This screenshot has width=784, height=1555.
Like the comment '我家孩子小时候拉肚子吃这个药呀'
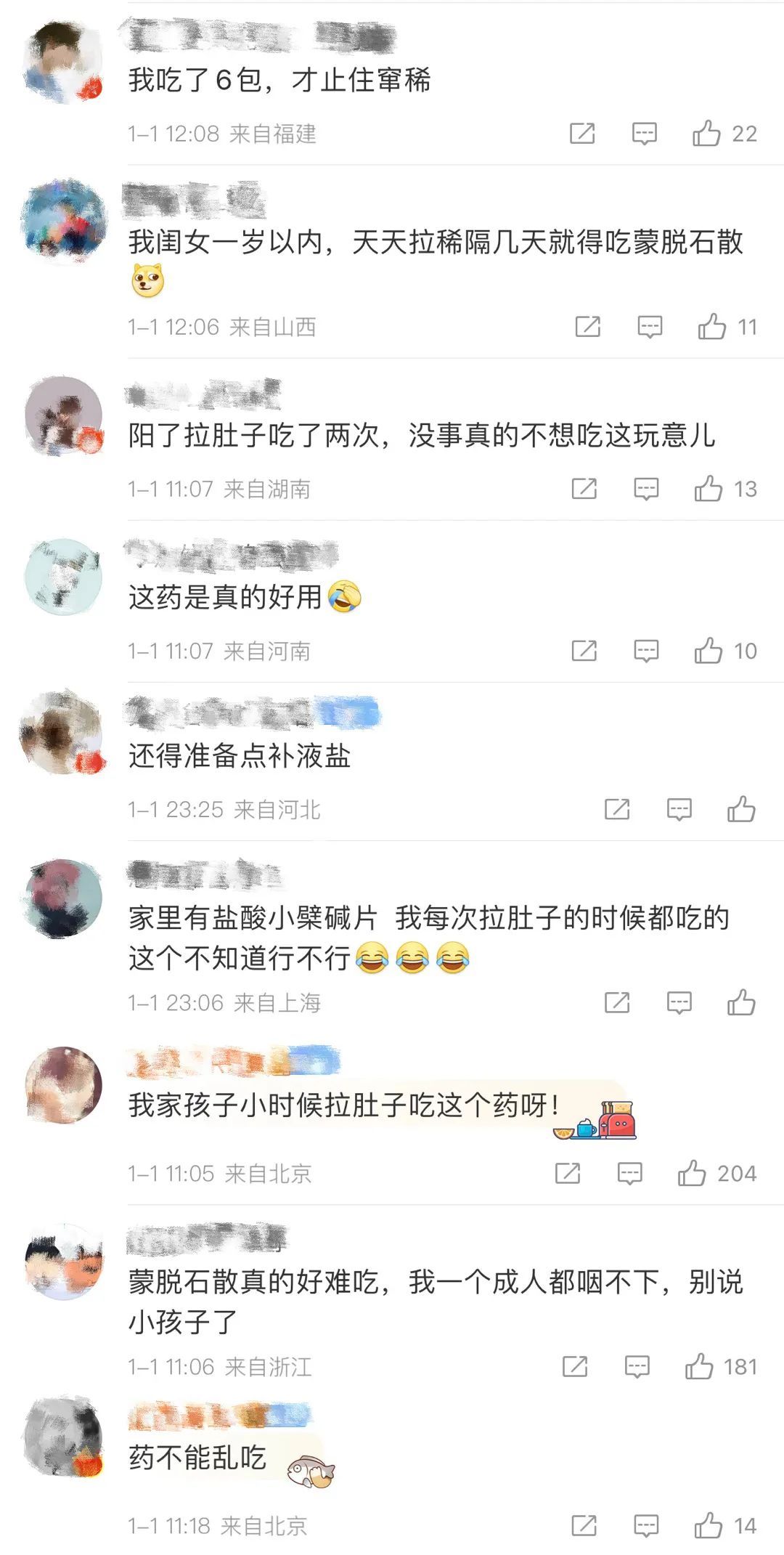point(692,1174)
